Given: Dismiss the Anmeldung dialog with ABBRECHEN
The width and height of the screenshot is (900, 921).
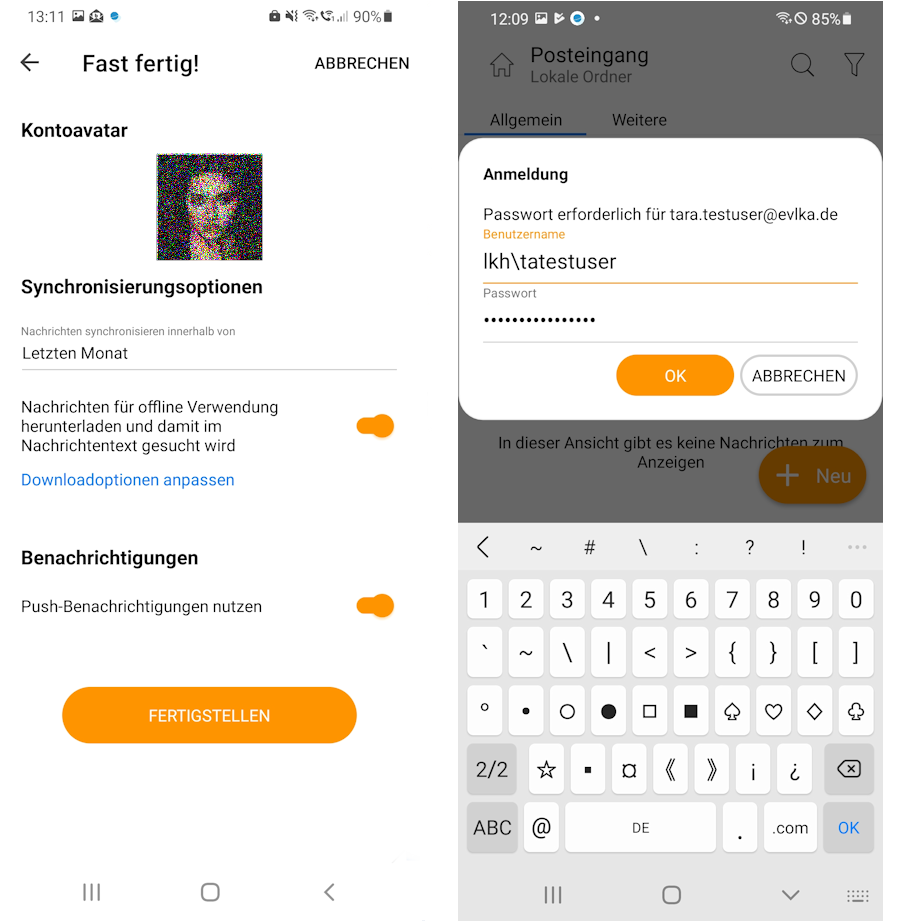Looking at the screenshot, I should 798,376.
